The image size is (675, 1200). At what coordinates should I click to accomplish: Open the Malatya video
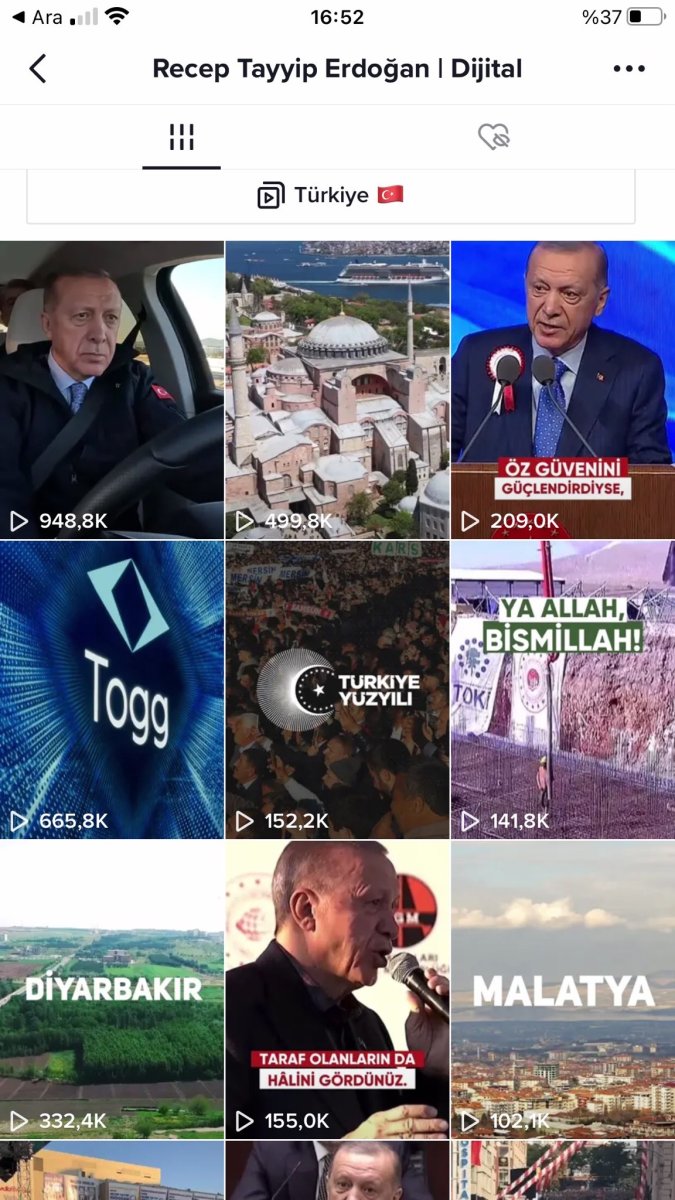click(563, 990)
